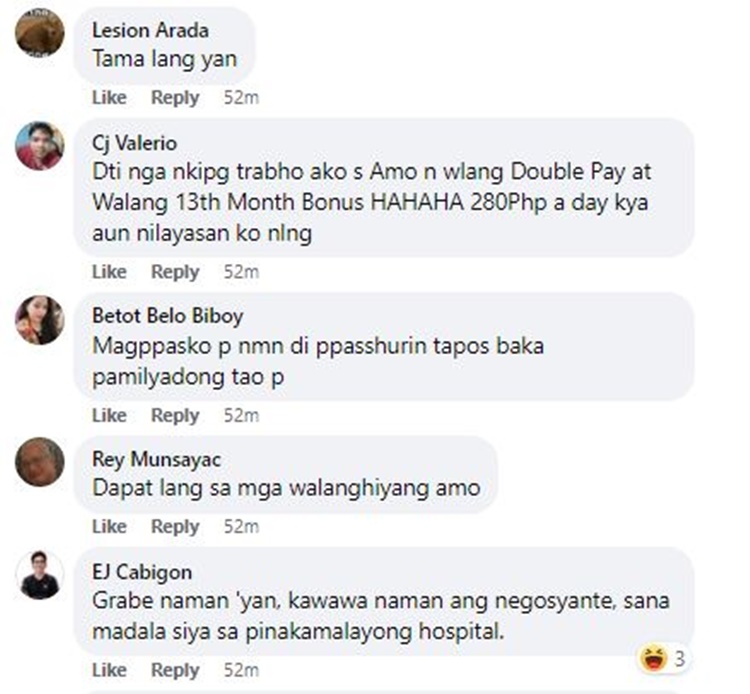This screenshot has width=750, height=694.
Task: Reply to Betot Belo Biboy's comment
Action: point(175,415)
